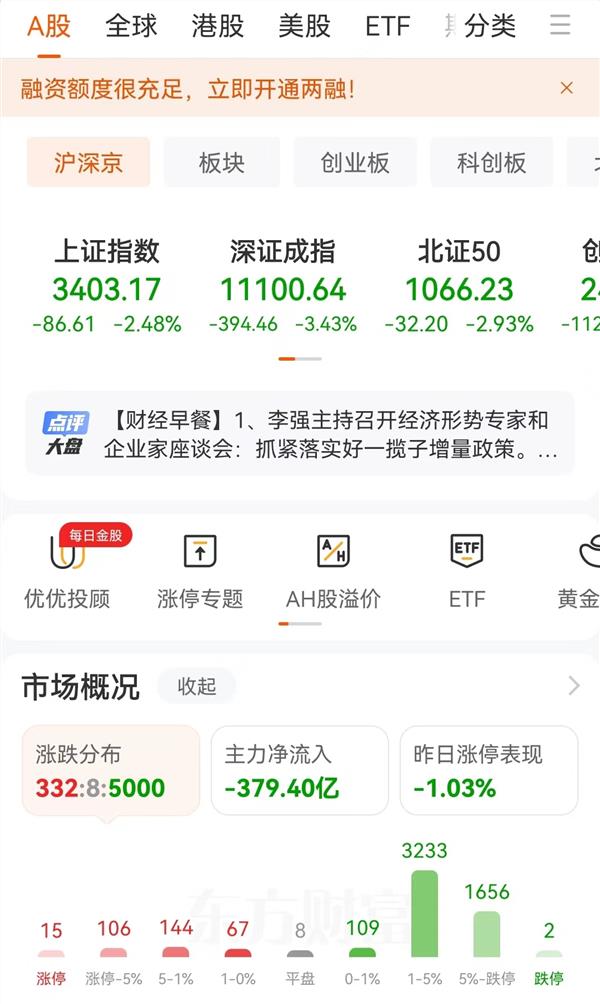Screen dimensions: 600x1004
Task: Select the 板块 chip
Action: pyautogui.click(x=222, y=163)
